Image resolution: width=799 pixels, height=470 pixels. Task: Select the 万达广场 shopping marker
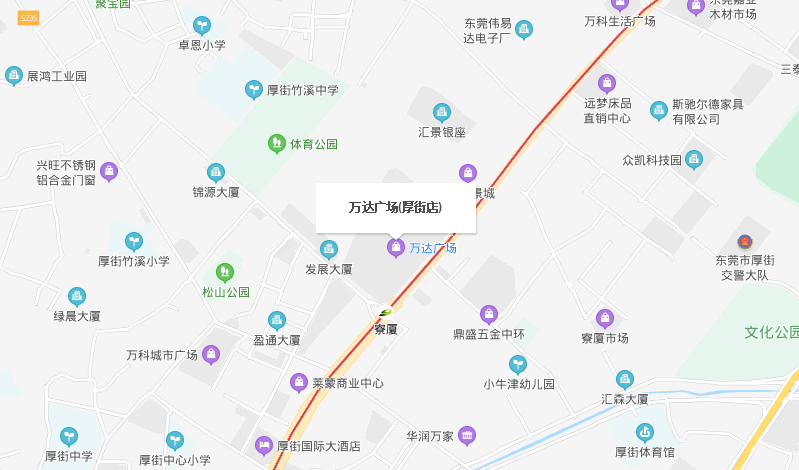coord(396,247)
